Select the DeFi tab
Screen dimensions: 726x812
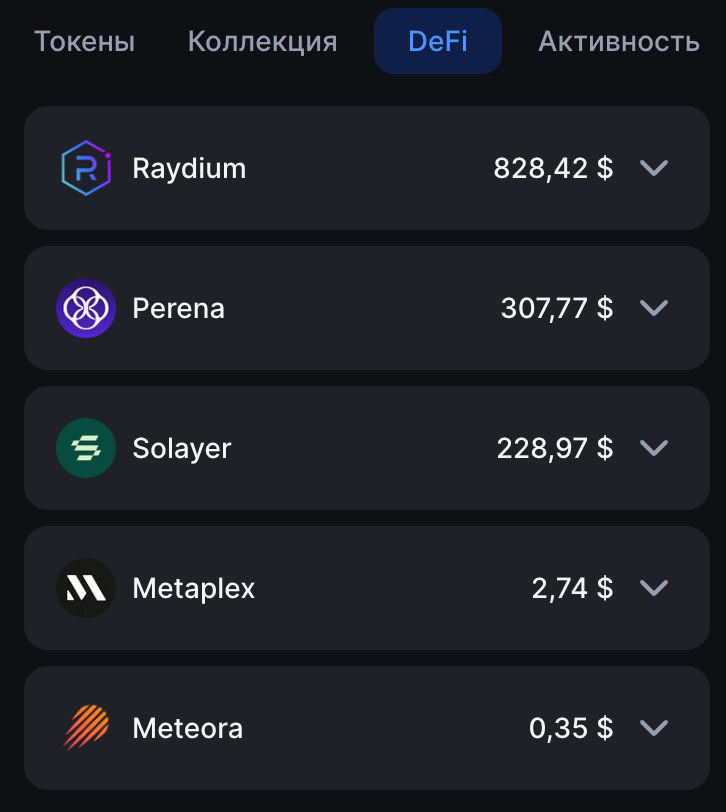pyautogui.click(x=438, y=42)
